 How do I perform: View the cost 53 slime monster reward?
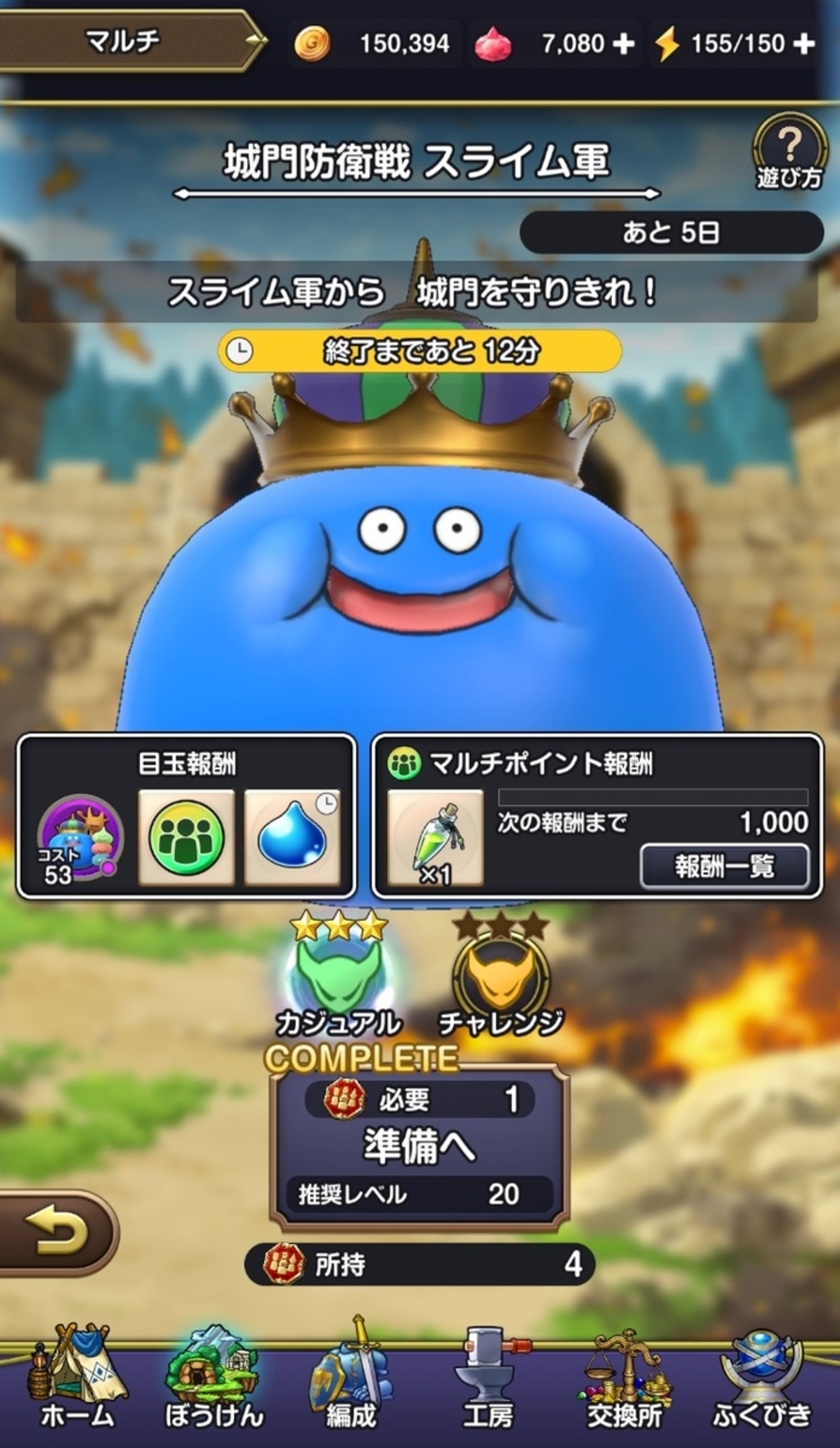point(79,838)
